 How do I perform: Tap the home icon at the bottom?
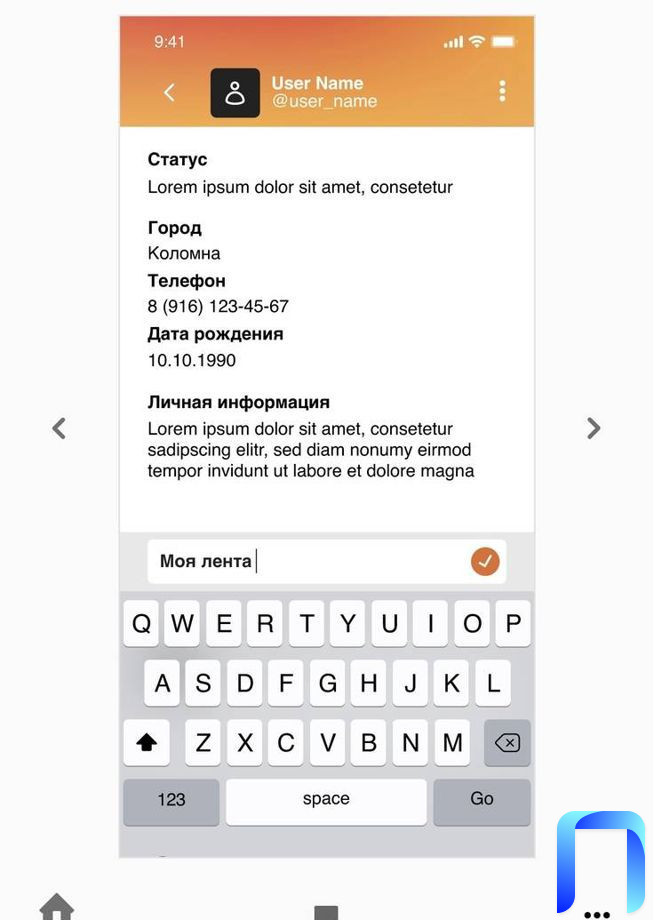[57, 907]
